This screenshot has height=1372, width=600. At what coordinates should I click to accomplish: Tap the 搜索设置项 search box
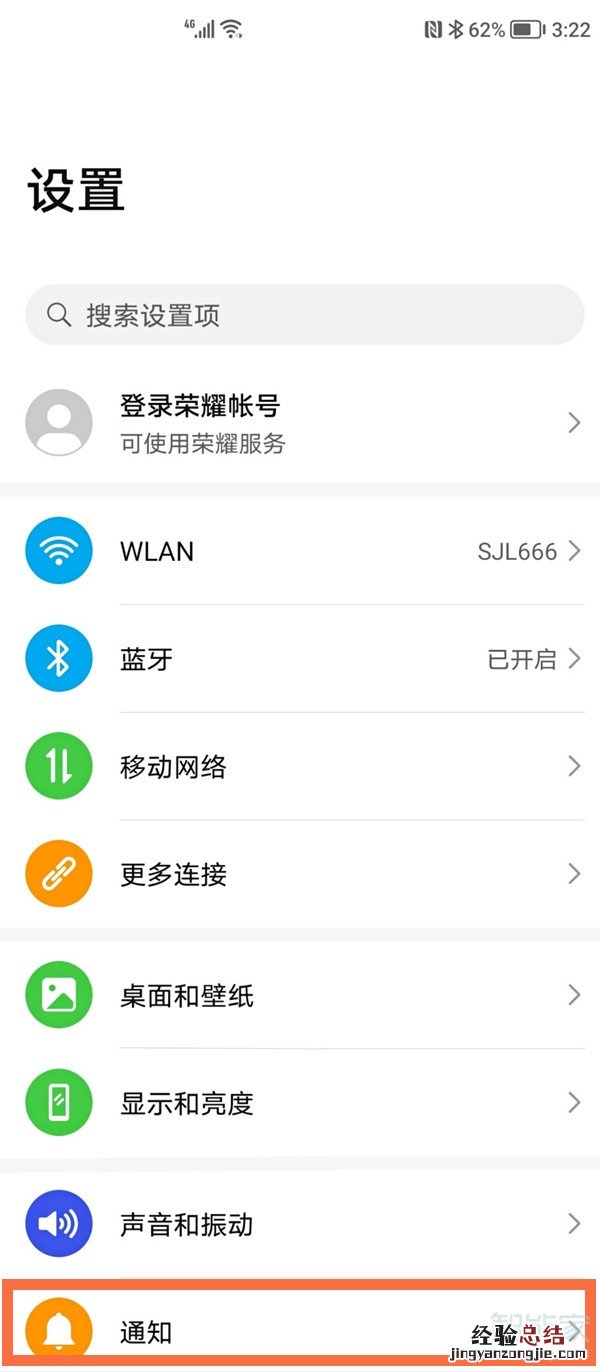[x=304, y=316]
